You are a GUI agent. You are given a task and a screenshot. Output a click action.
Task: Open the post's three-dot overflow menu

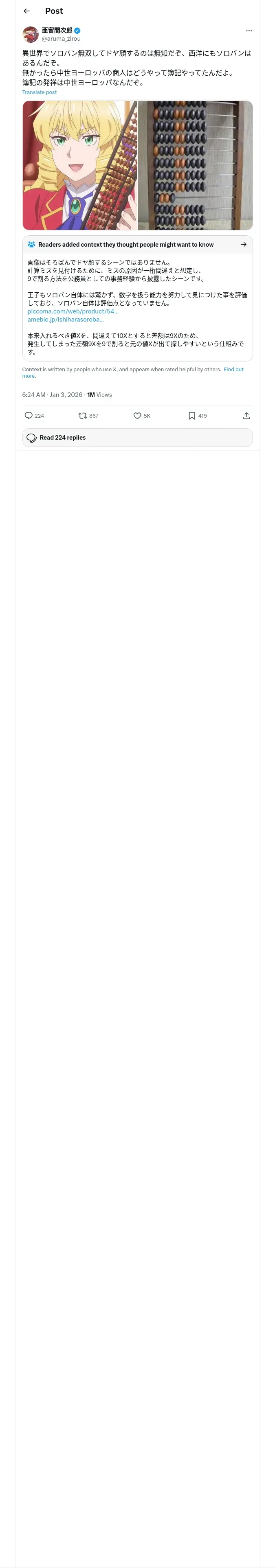[x=249, y=31]
